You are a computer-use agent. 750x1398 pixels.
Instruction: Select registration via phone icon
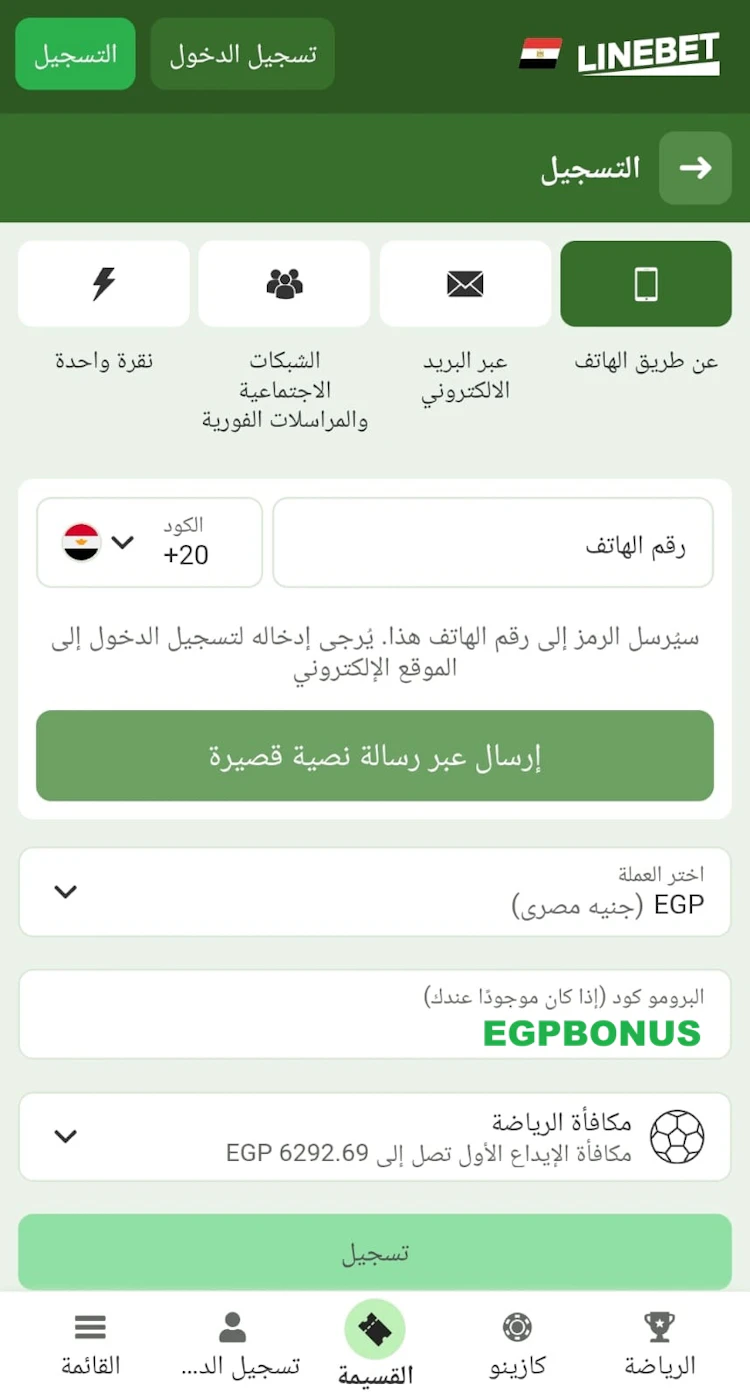coord(645,283)
